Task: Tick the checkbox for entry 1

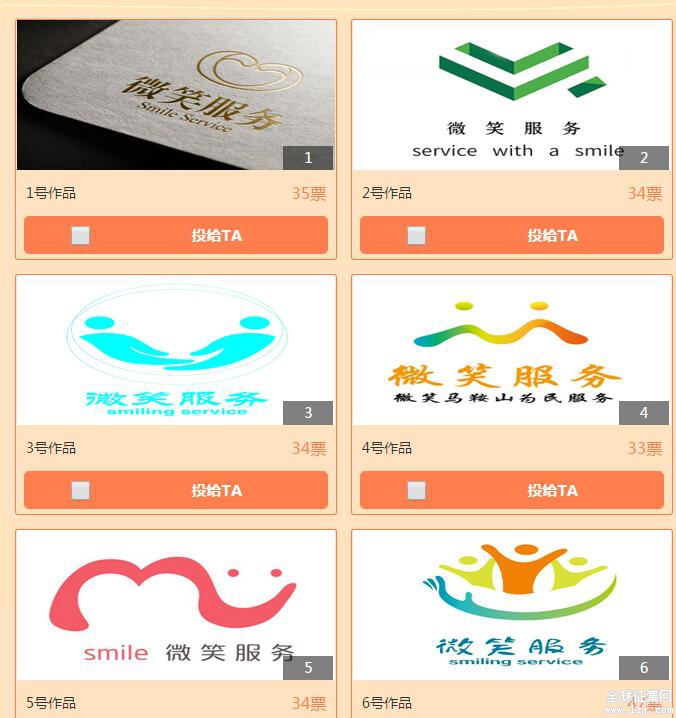Action: tap(81, 236)
